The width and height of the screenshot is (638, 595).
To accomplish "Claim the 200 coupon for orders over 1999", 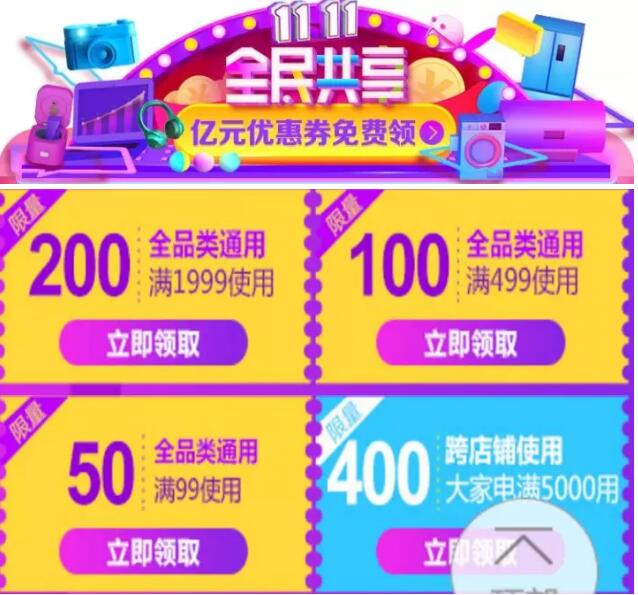I will tap(153, 344).
